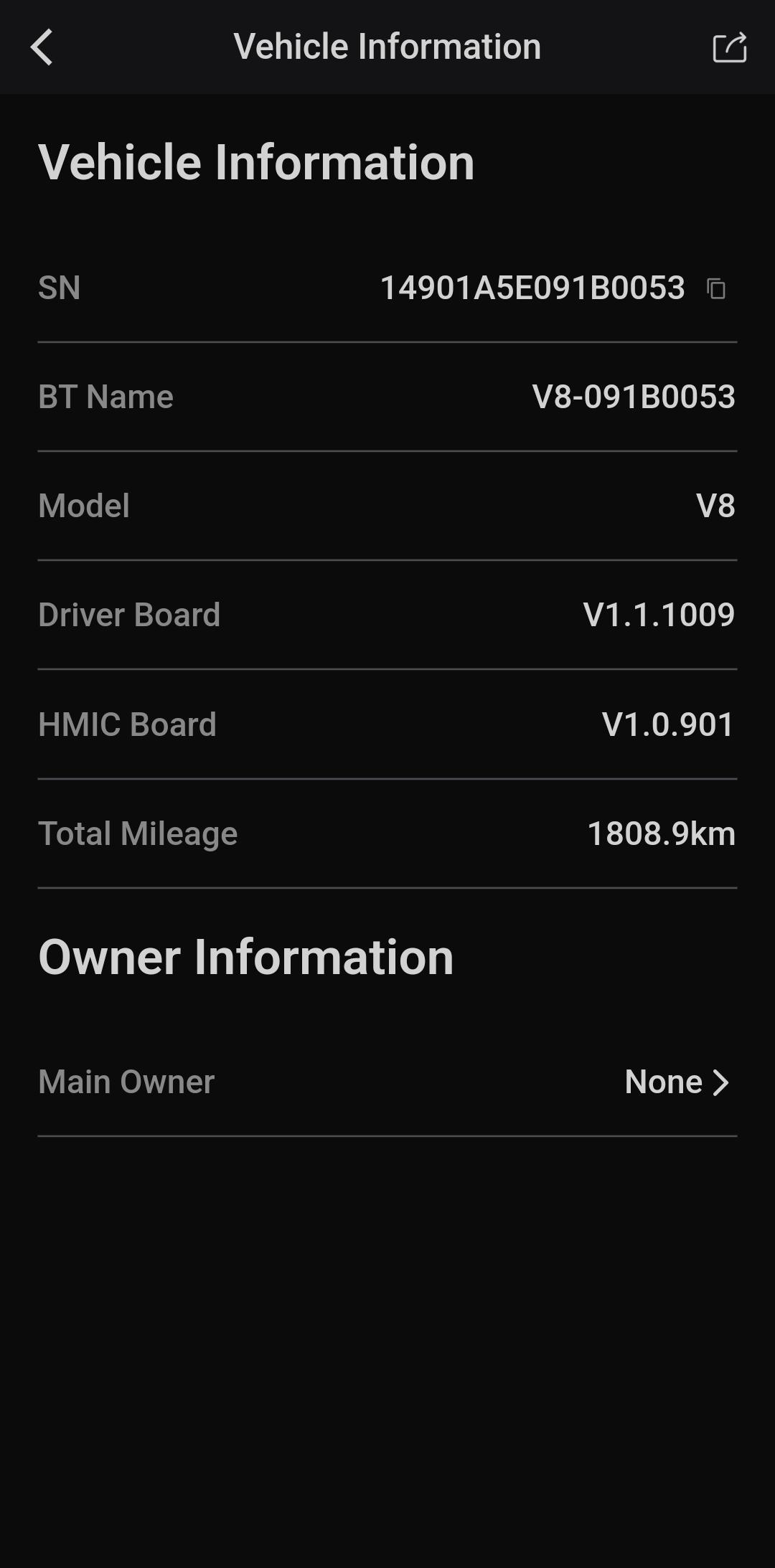The image size is (775, 1568).
Task: Share the vehicle information
Action: click(x=730, y=47)
